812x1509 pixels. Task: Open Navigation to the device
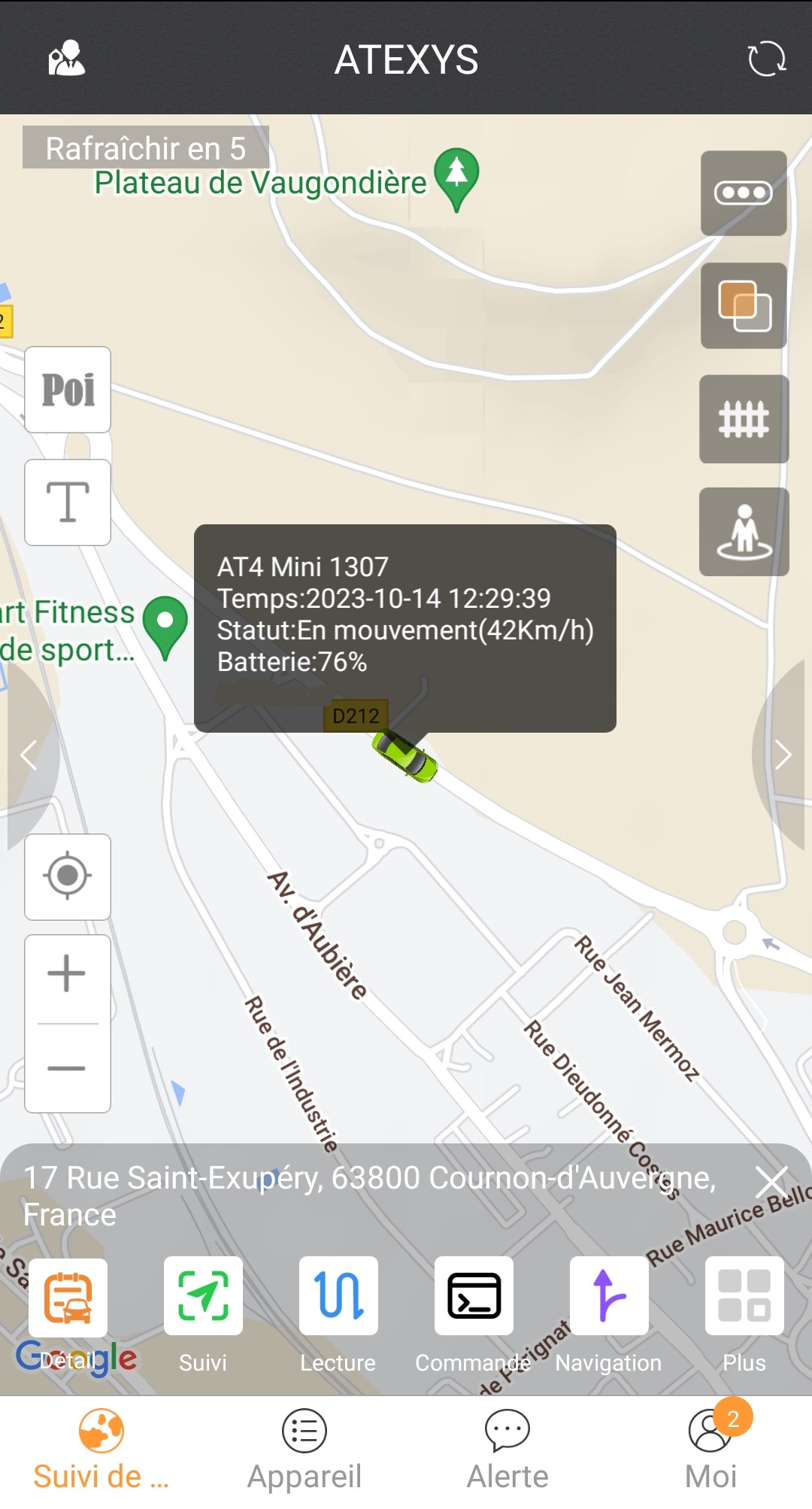[609, 1298]
